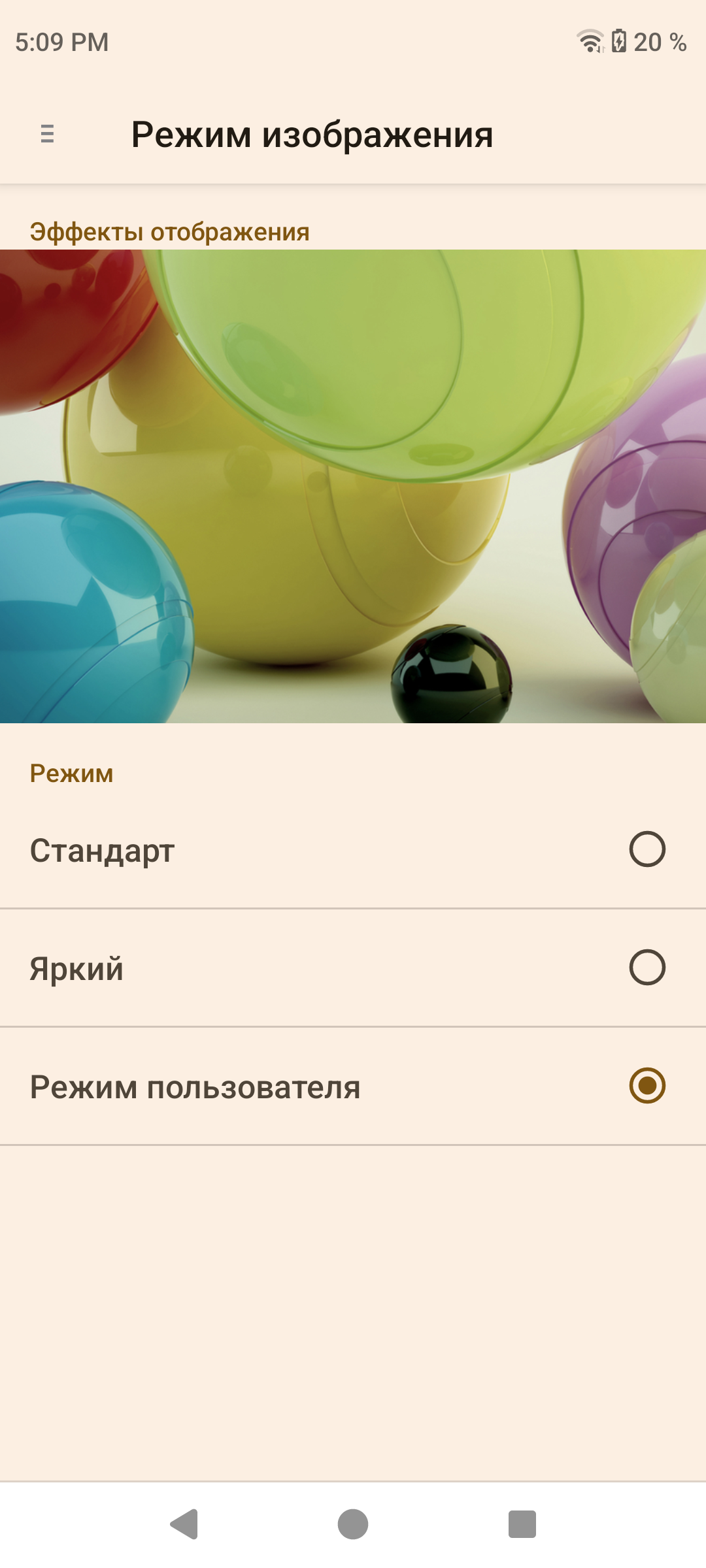The width and height of the screenshot is (706, 1568).
Task: Select Режим пользователя option
Action: [647, 1086]
